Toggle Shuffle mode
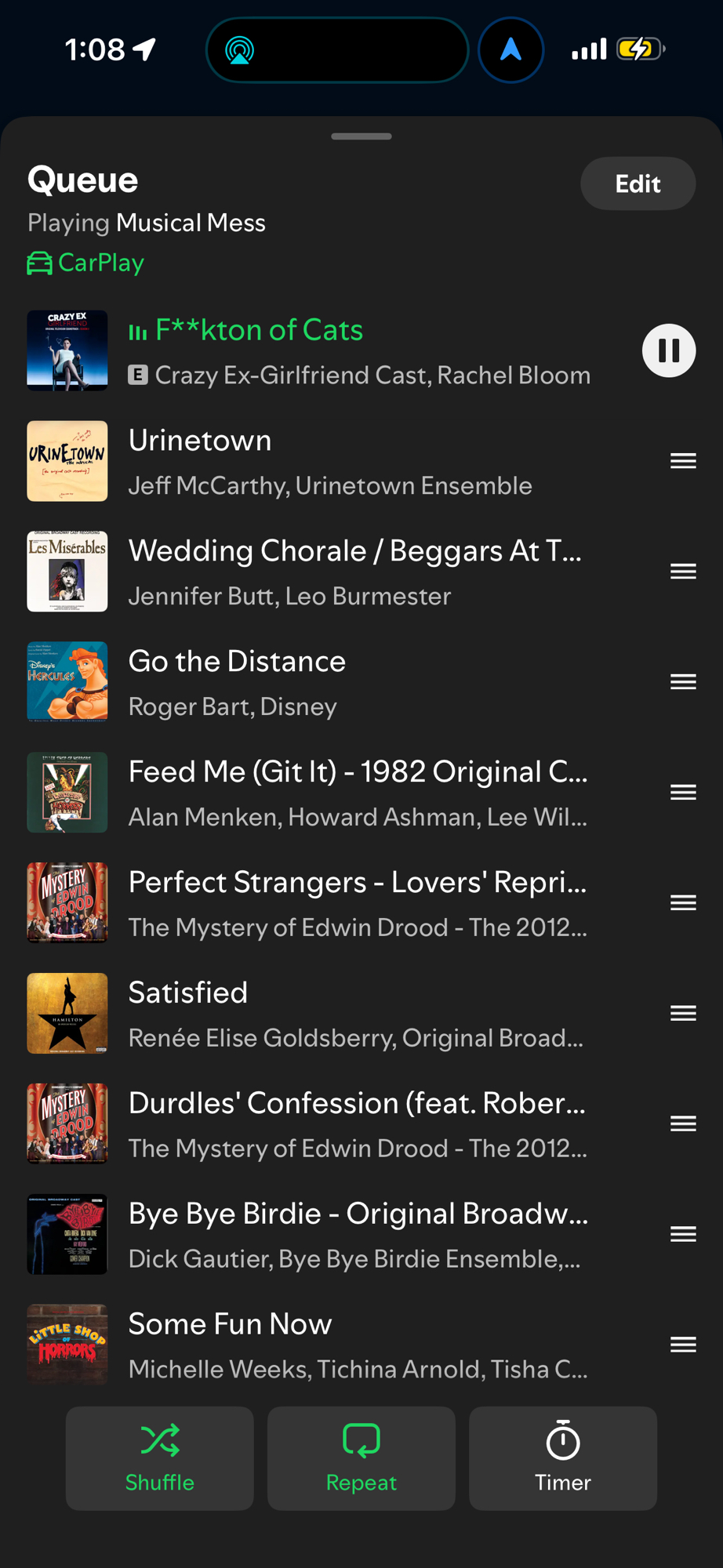The width and height of the screenshot is (723, 1568). (x=160, y=1458)
